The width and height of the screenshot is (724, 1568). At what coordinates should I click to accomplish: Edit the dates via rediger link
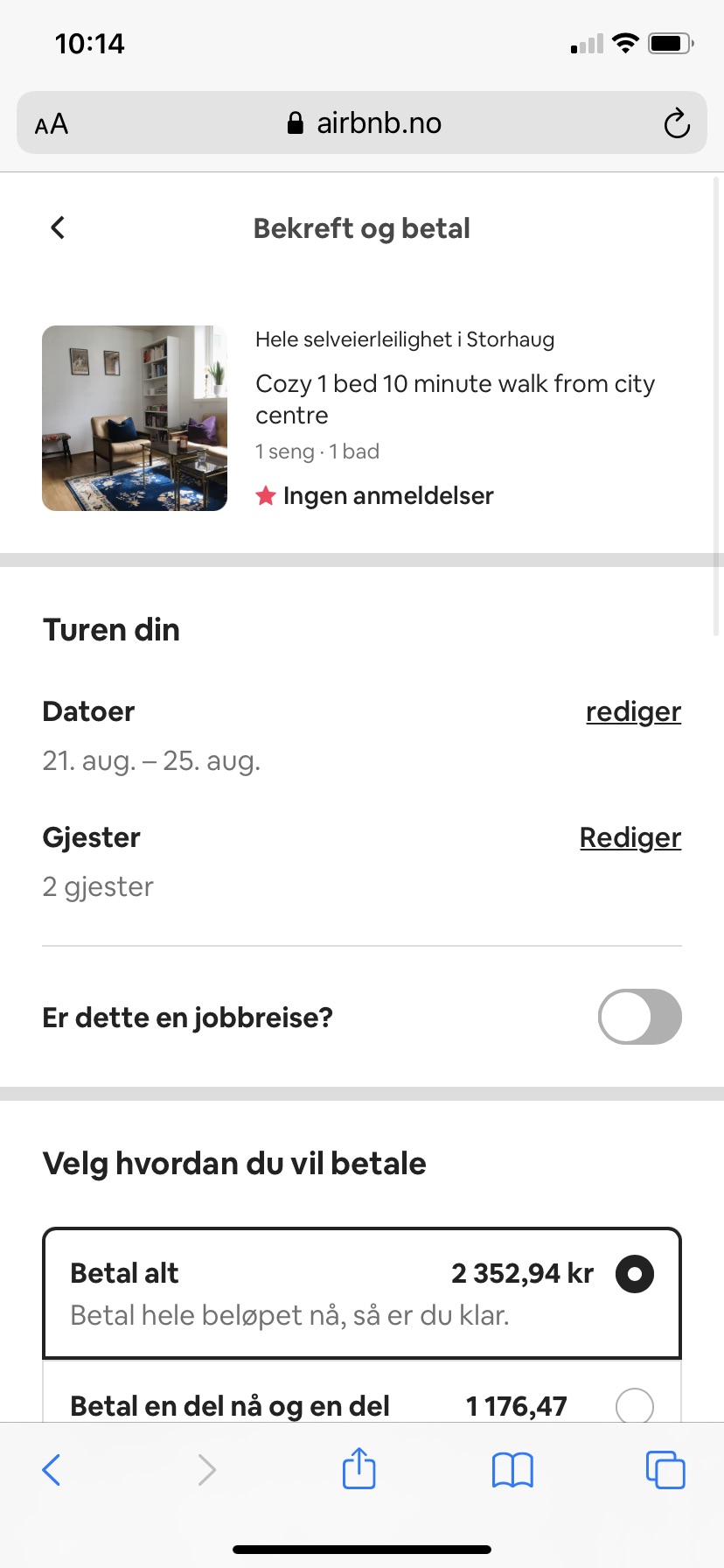pyautogui.click(x=633, y=711)
